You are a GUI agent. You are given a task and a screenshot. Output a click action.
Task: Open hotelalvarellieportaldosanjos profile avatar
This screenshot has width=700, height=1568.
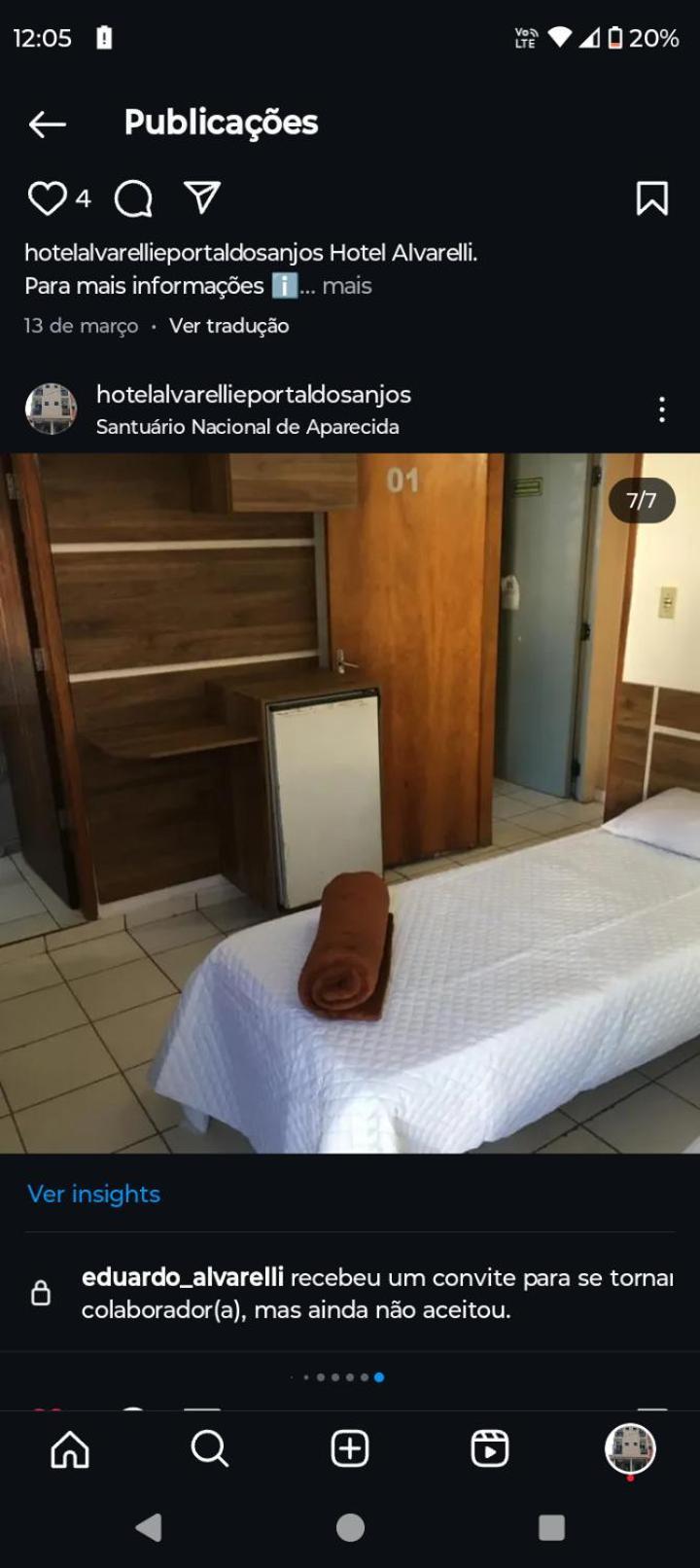click(x=51, y=409)
